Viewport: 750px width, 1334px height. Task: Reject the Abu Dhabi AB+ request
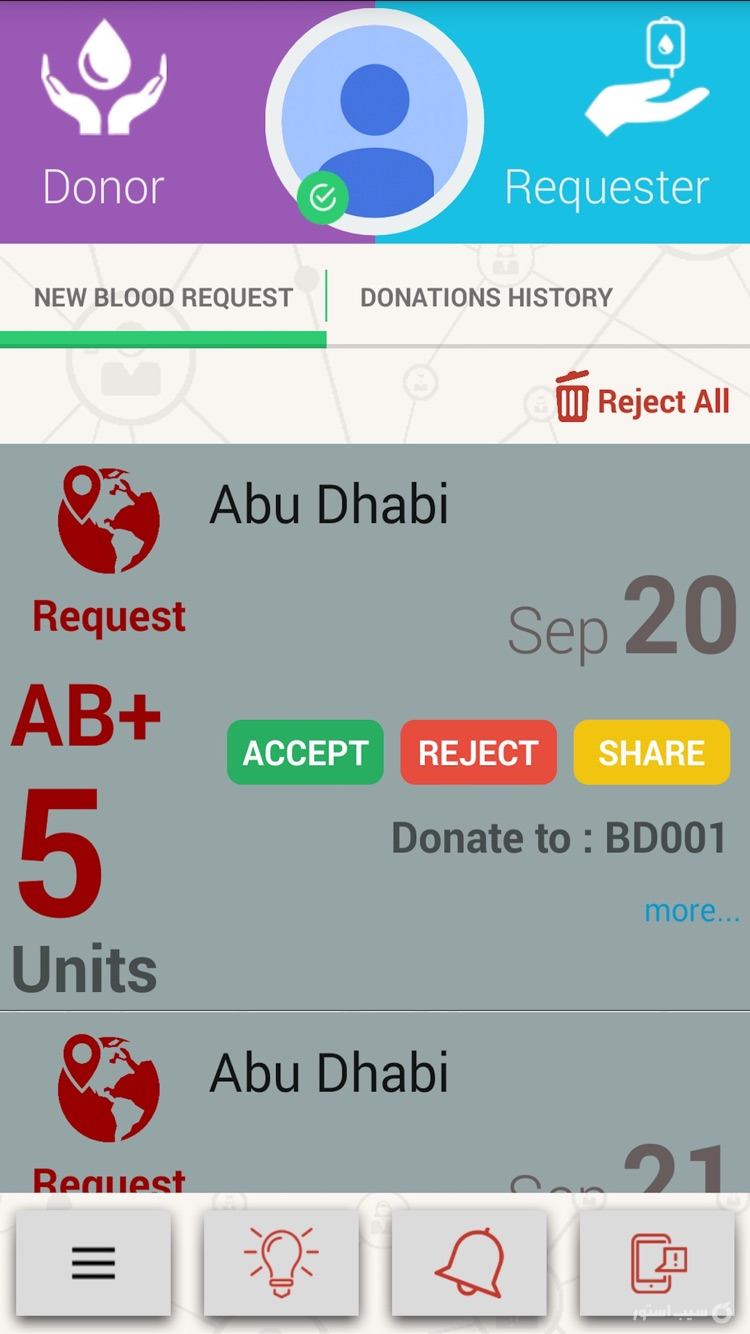[478, 753]
